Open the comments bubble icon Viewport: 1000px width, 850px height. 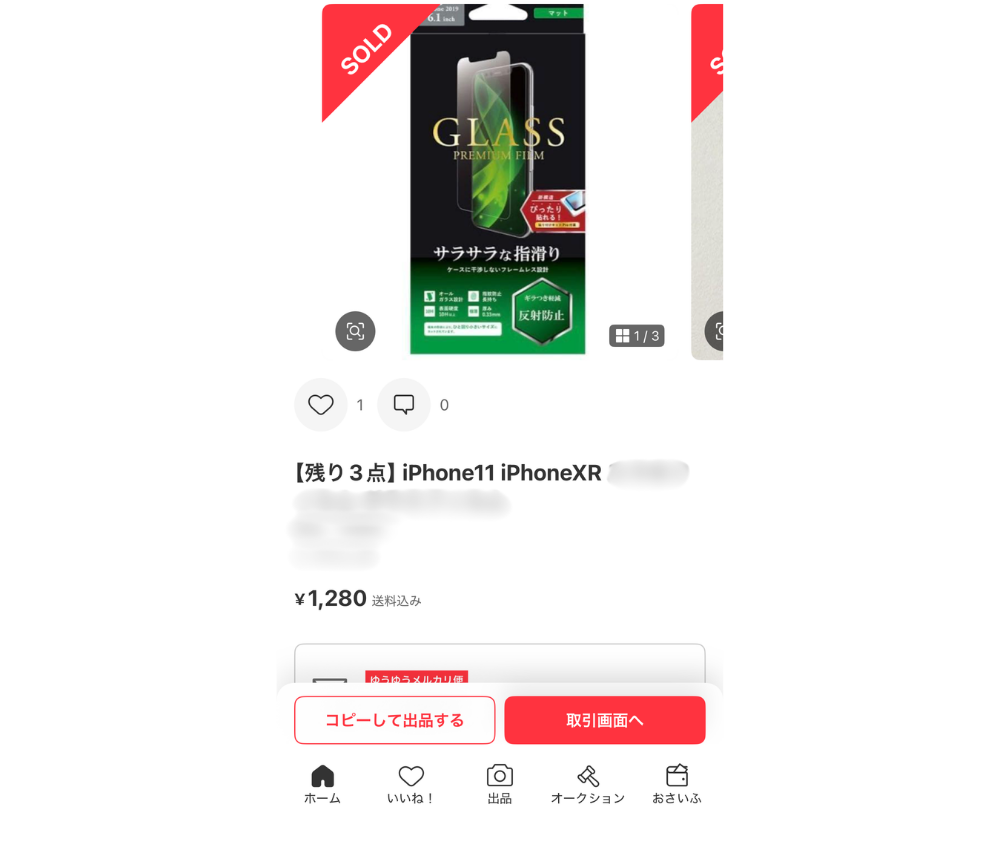pos(404,405)
